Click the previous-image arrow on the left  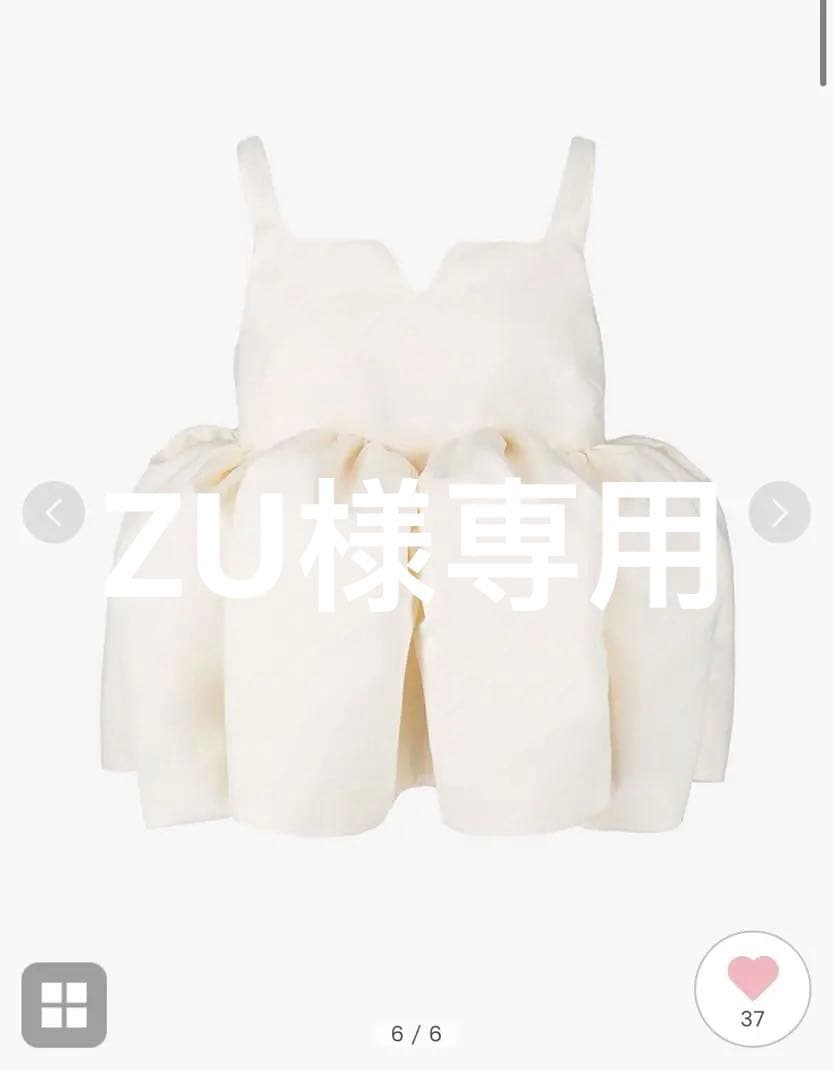tap(53, 512)
